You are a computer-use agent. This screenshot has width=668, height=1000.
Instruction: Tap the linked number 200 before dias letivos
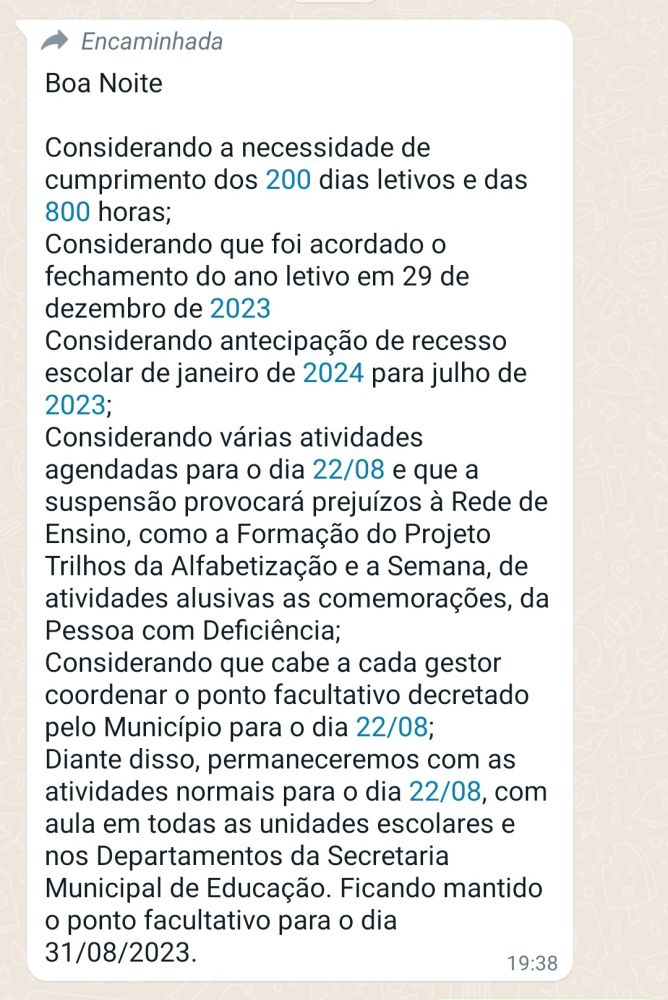point(286,181)
